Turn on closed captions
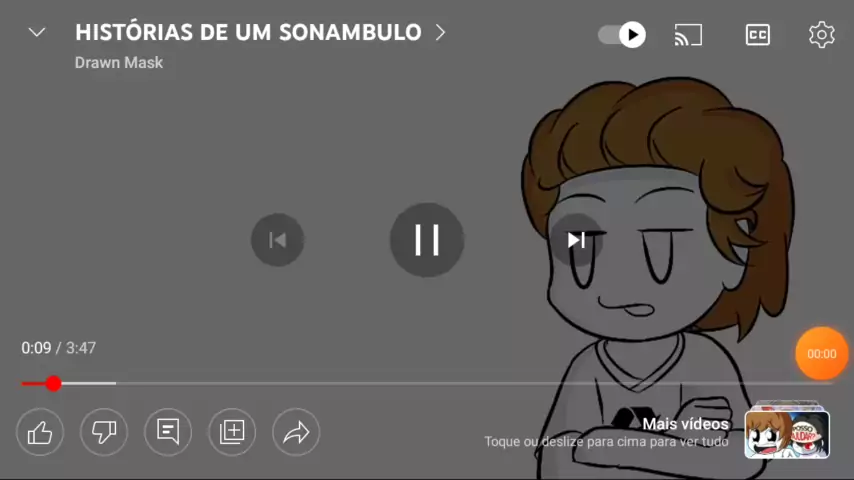Screen dimensions: 854x480 click(757, 35)
